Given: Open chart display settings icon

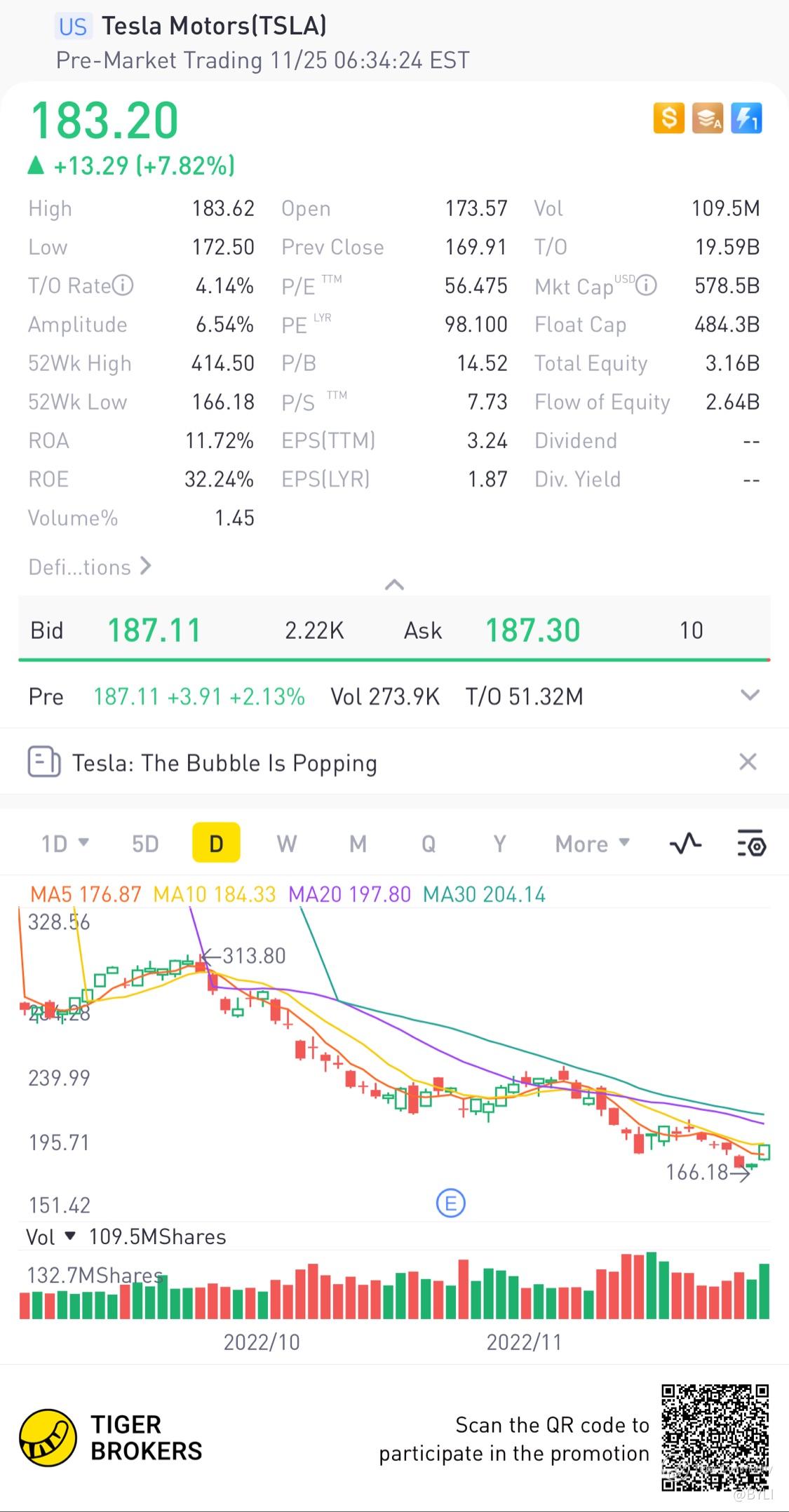Looking at the screenshot, I should [751, 843].
